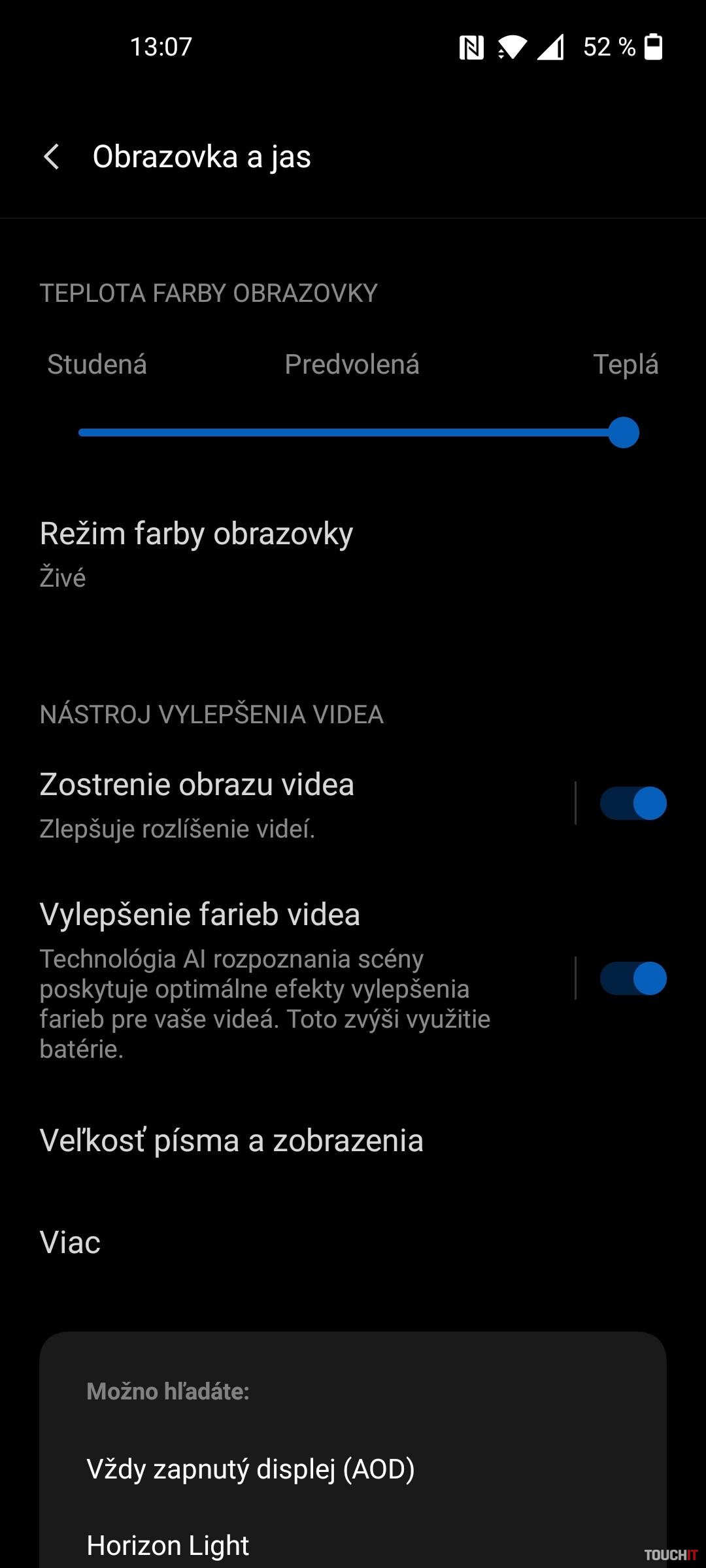Open Vždy zapnutý displej (AOD) suggestion
Screen dimensions: 706x1568
tap(250, 1469)
